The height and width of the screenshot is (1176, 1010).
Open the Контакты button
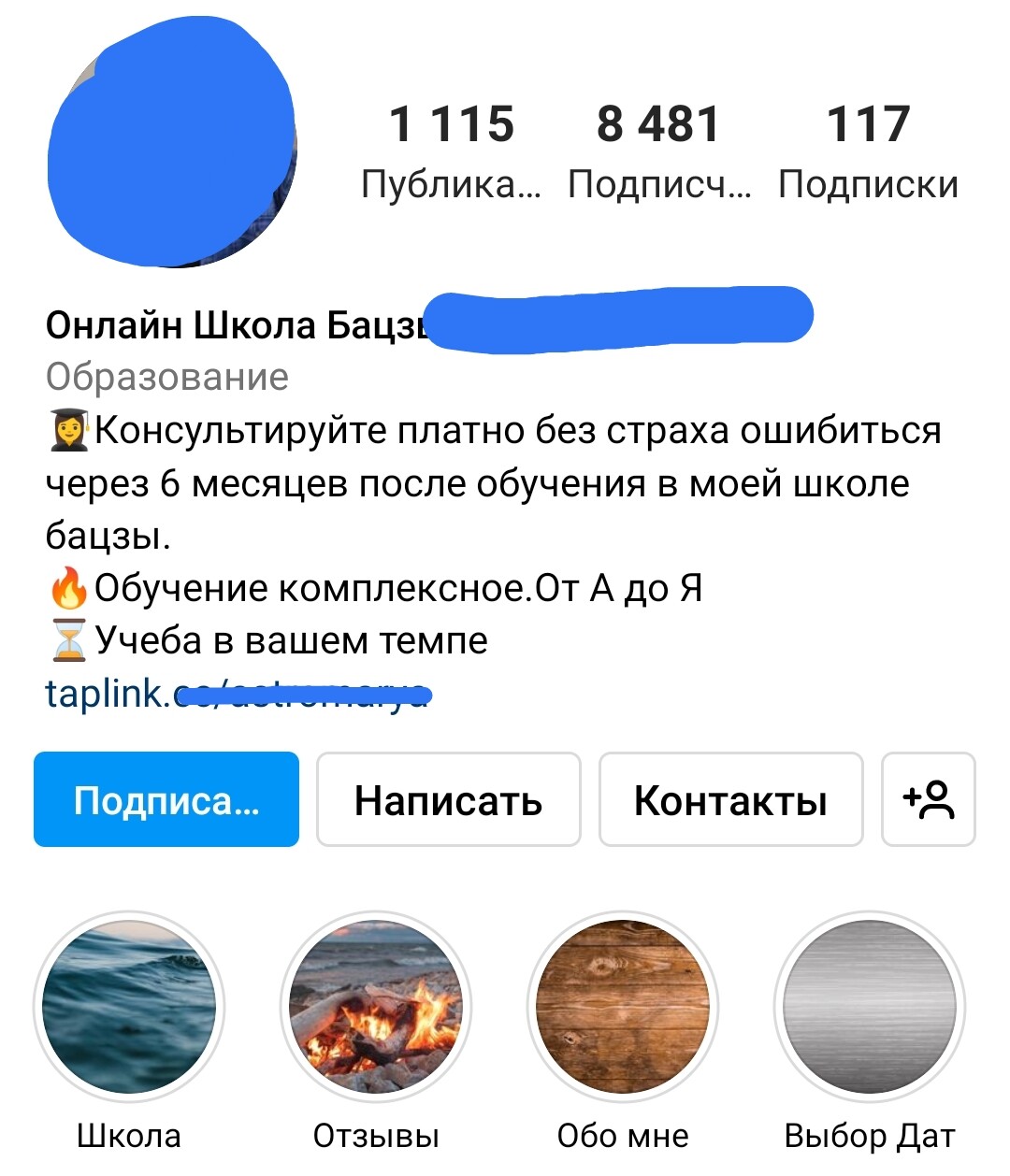730,800
